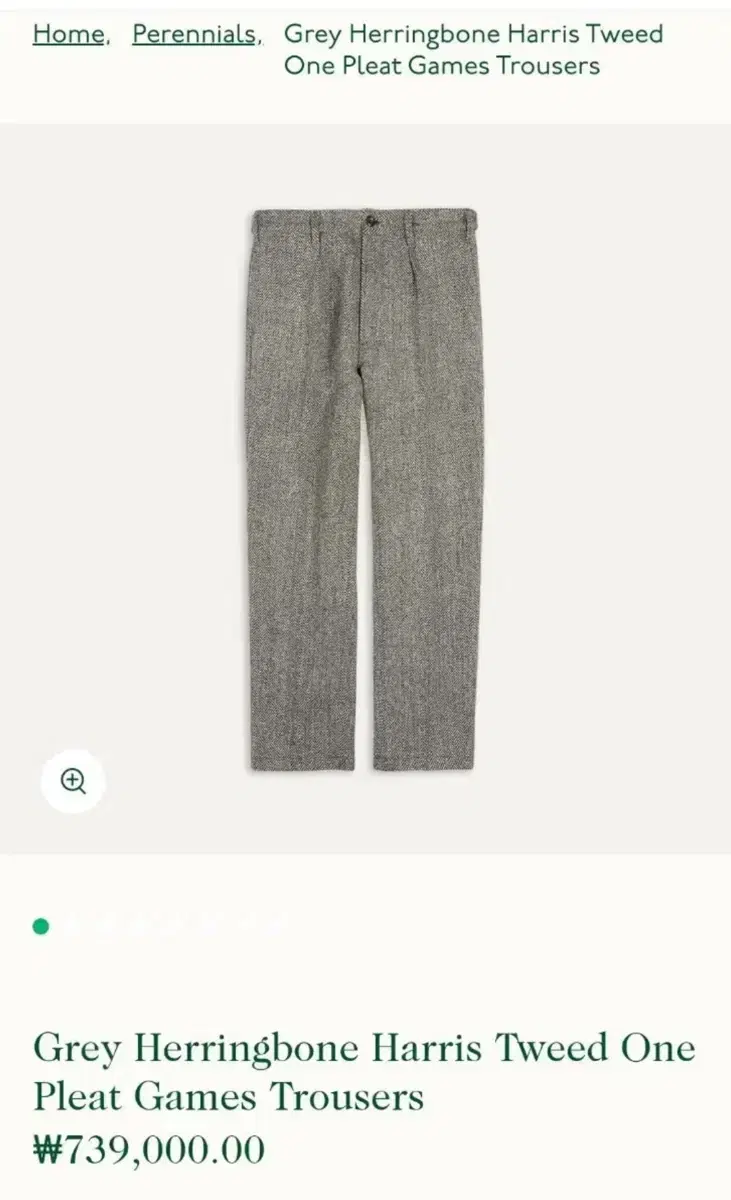The width and height of the screenshot is (731, 1200).
Task: Select the plus magnifier on product photo
Action: tap(73, 782)
